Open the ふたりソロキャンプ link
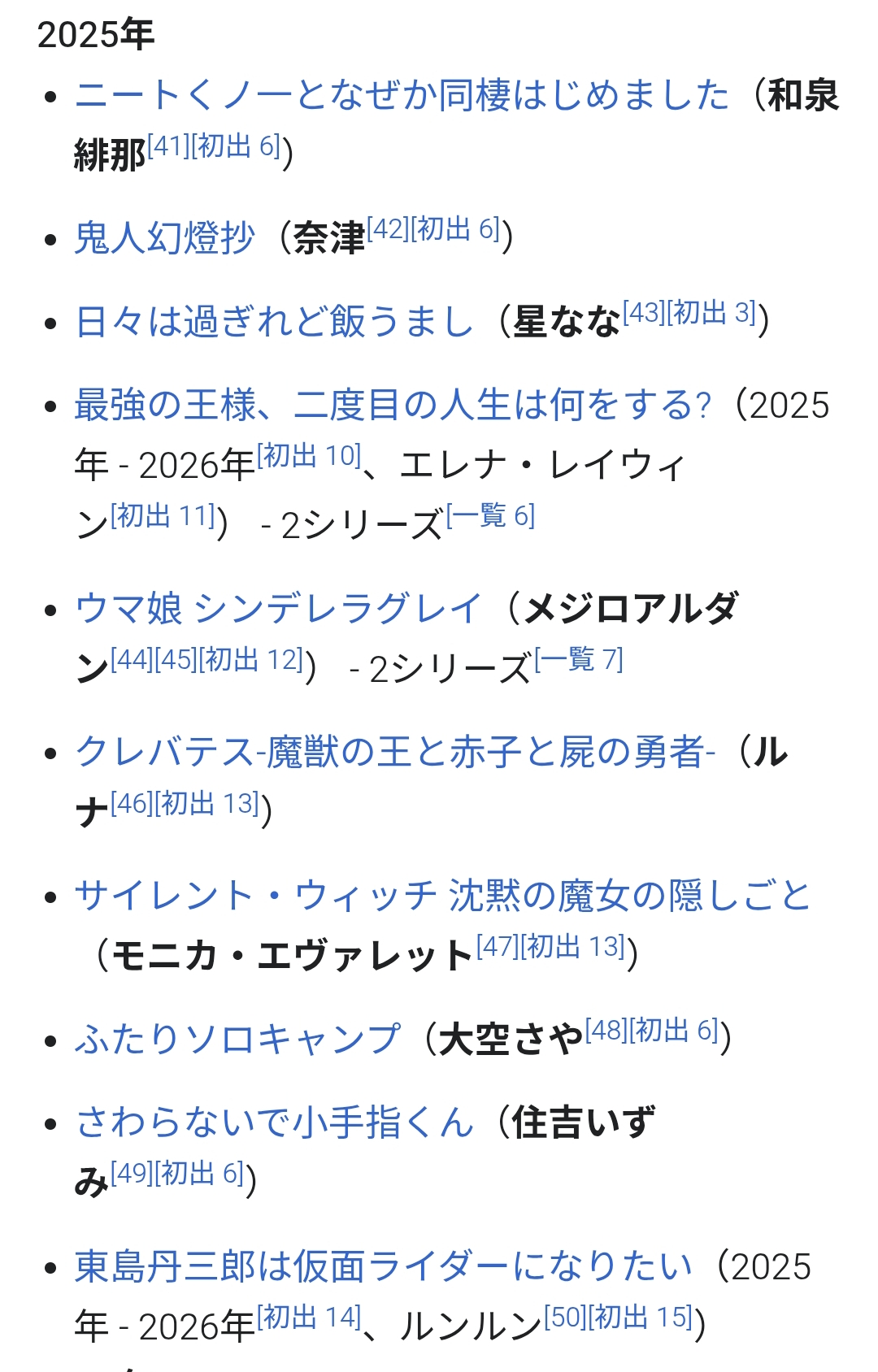Image resolution: width=878 pixels, height=1372 pixels. (x=237, y=1040)
